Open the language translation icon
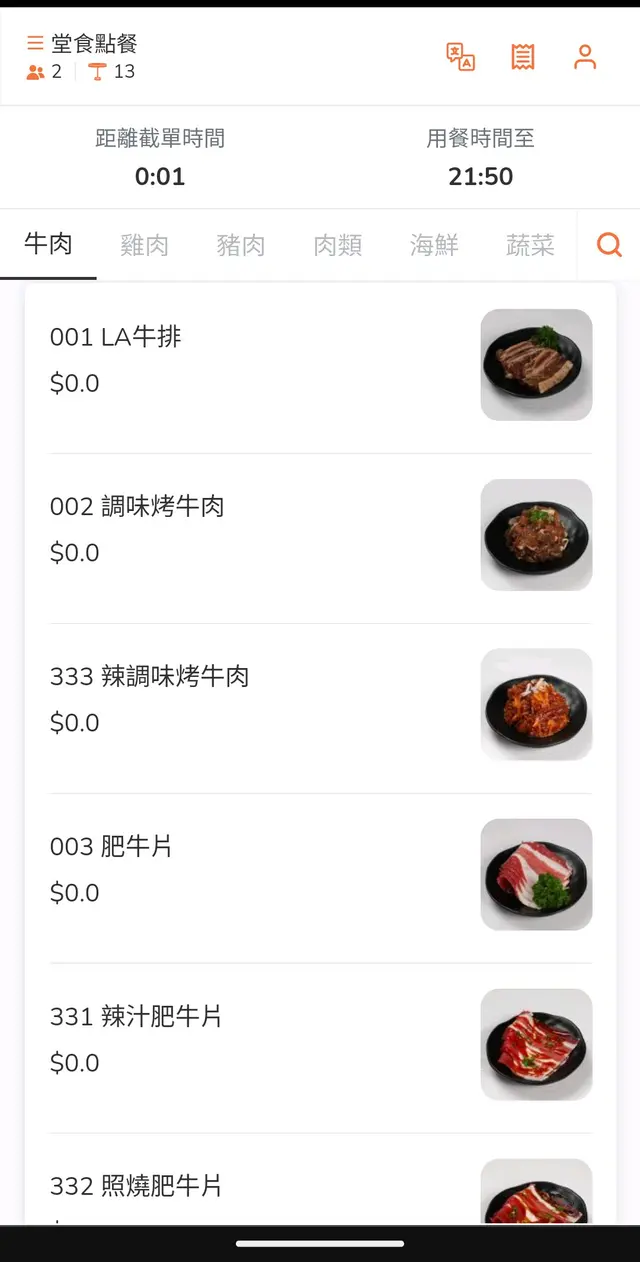 pyautogui.click(x=460, y=57)
